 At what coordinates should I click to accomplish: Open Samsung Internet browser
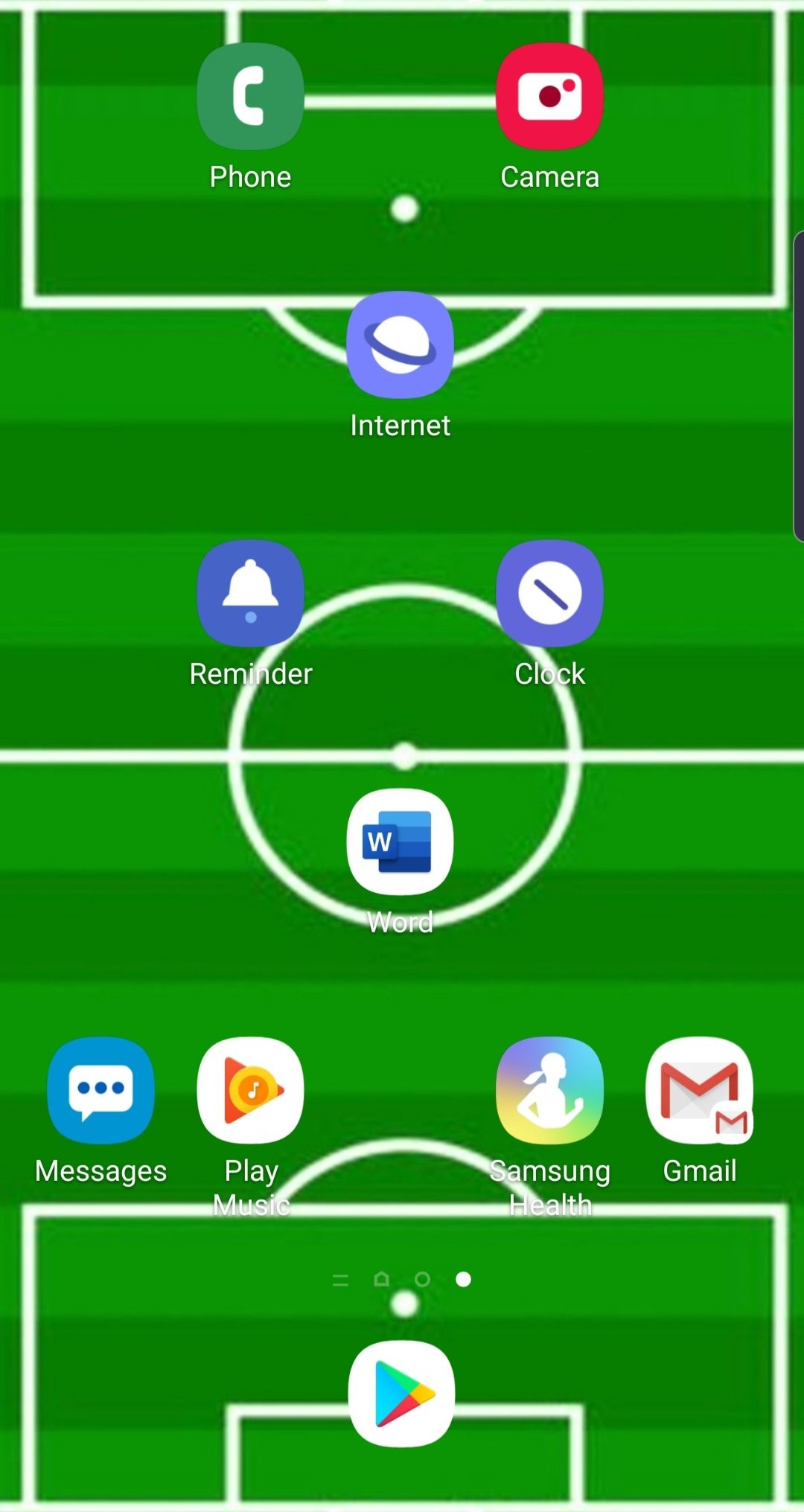[x=400, y=345]
